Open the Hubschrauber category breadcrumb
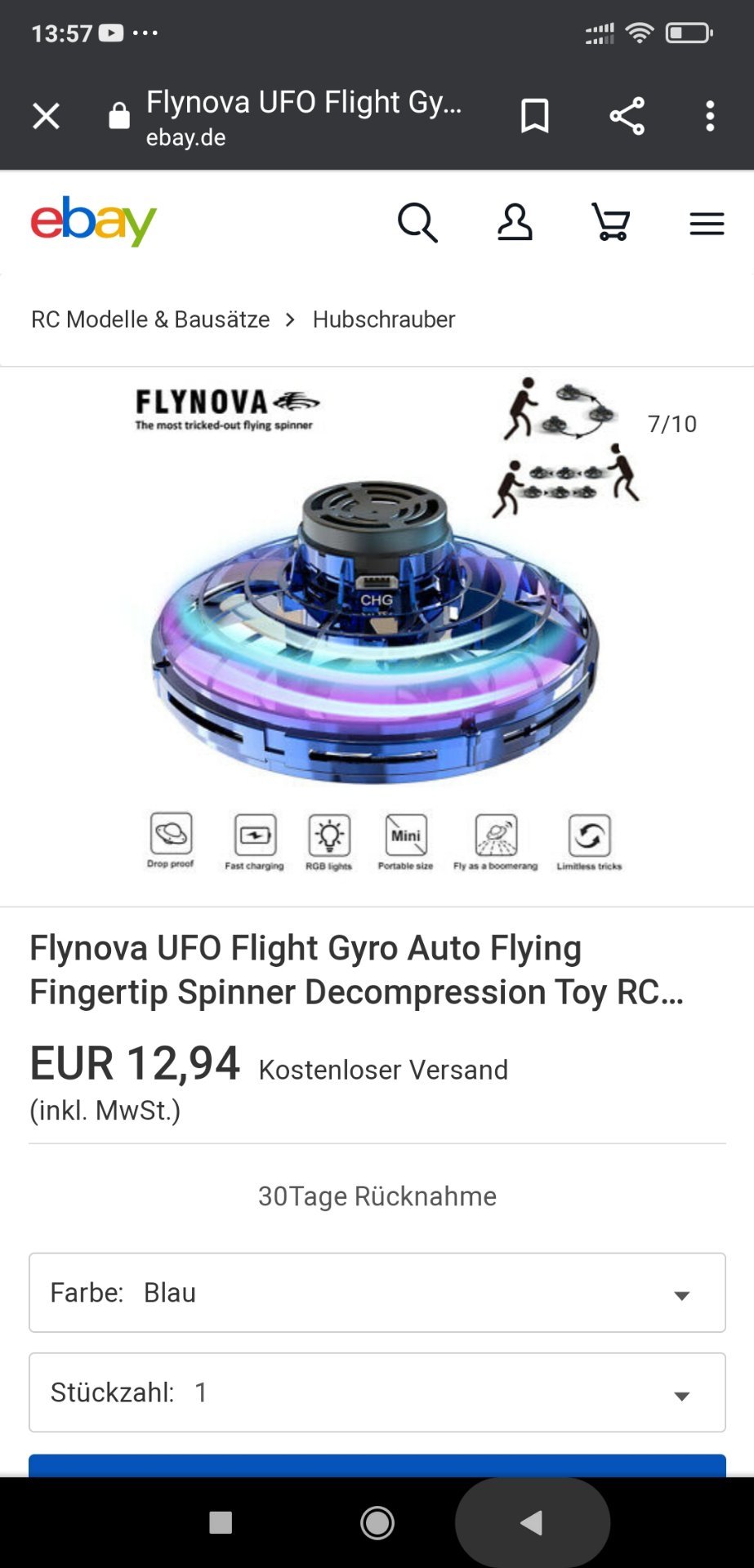This screenshot has height=1568, width=754. [384, 319]
